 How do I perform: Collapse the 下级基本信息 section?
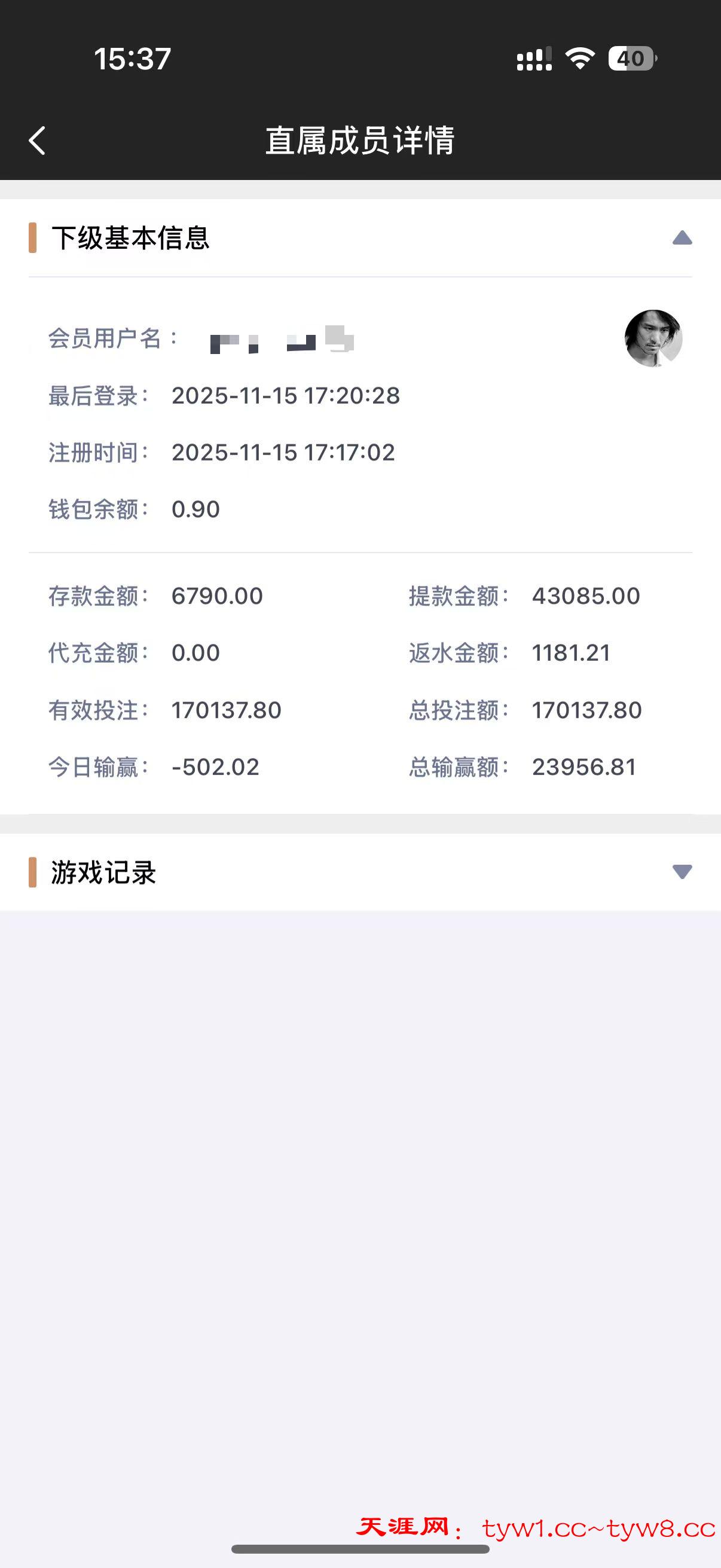(682, 238)
